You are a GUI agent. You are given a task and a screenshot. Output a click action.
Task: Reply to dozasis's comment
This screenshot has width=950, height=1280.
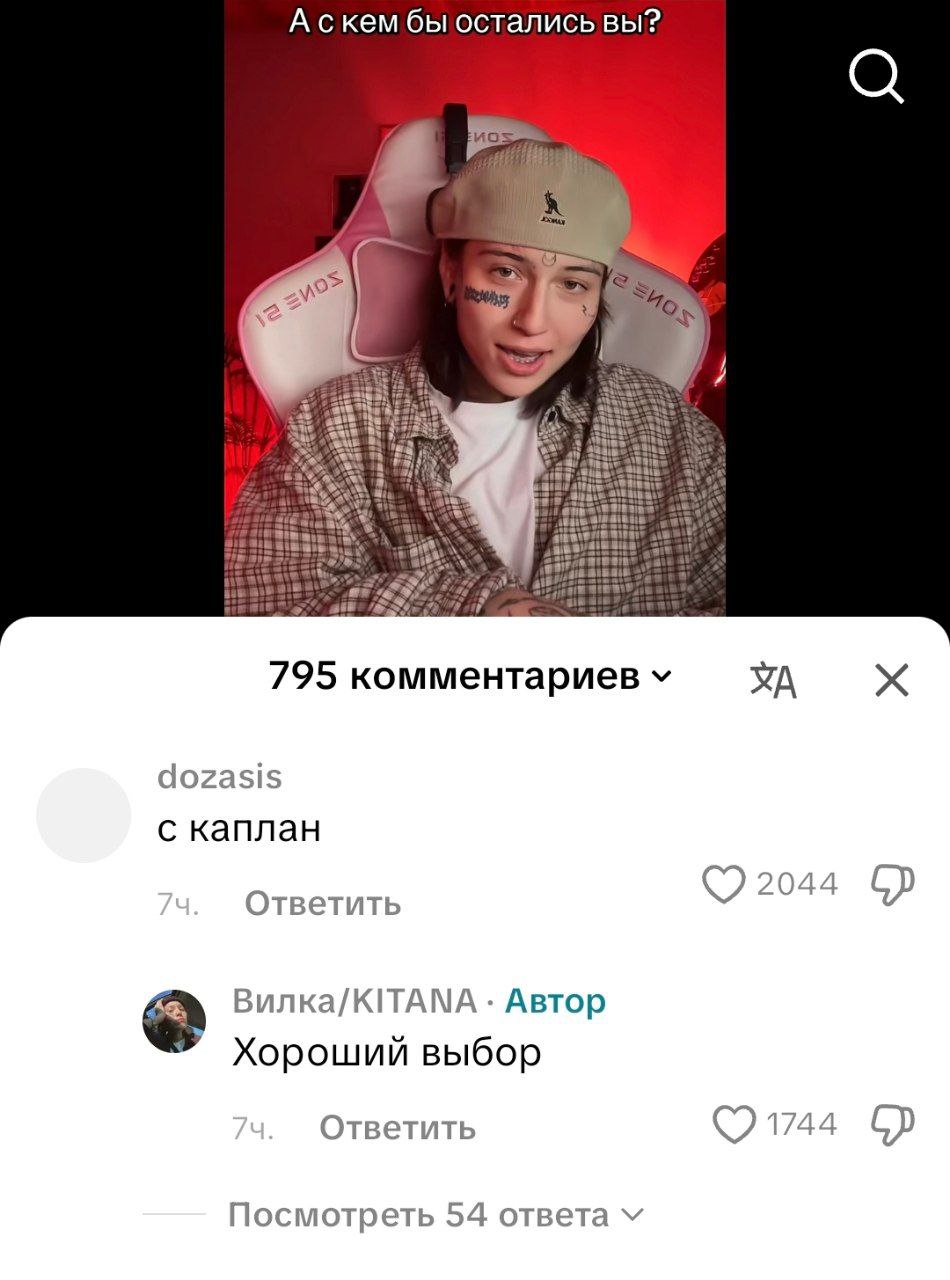[x=323, y=904]
